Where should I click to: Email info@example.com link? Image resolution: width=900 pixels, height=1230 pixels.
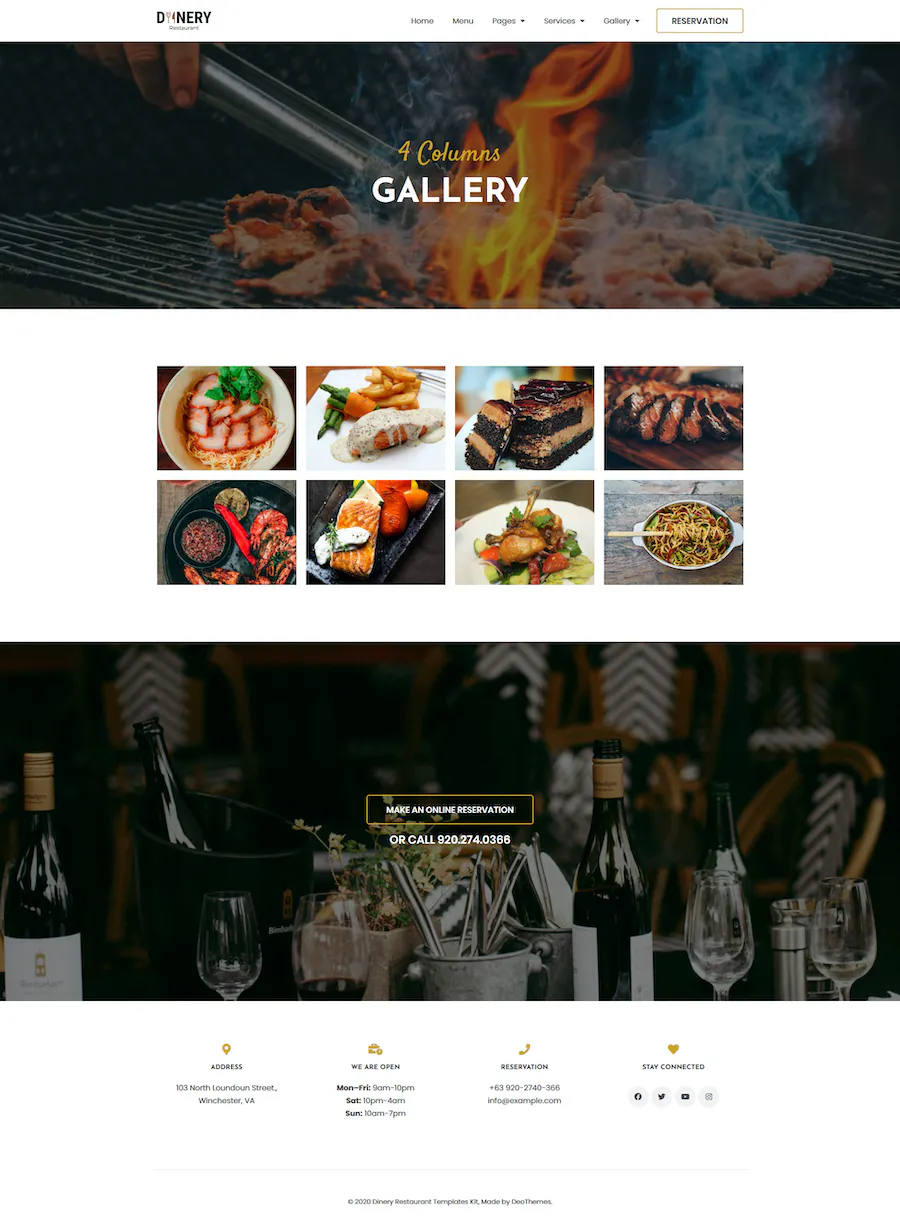pos(524,1100)
